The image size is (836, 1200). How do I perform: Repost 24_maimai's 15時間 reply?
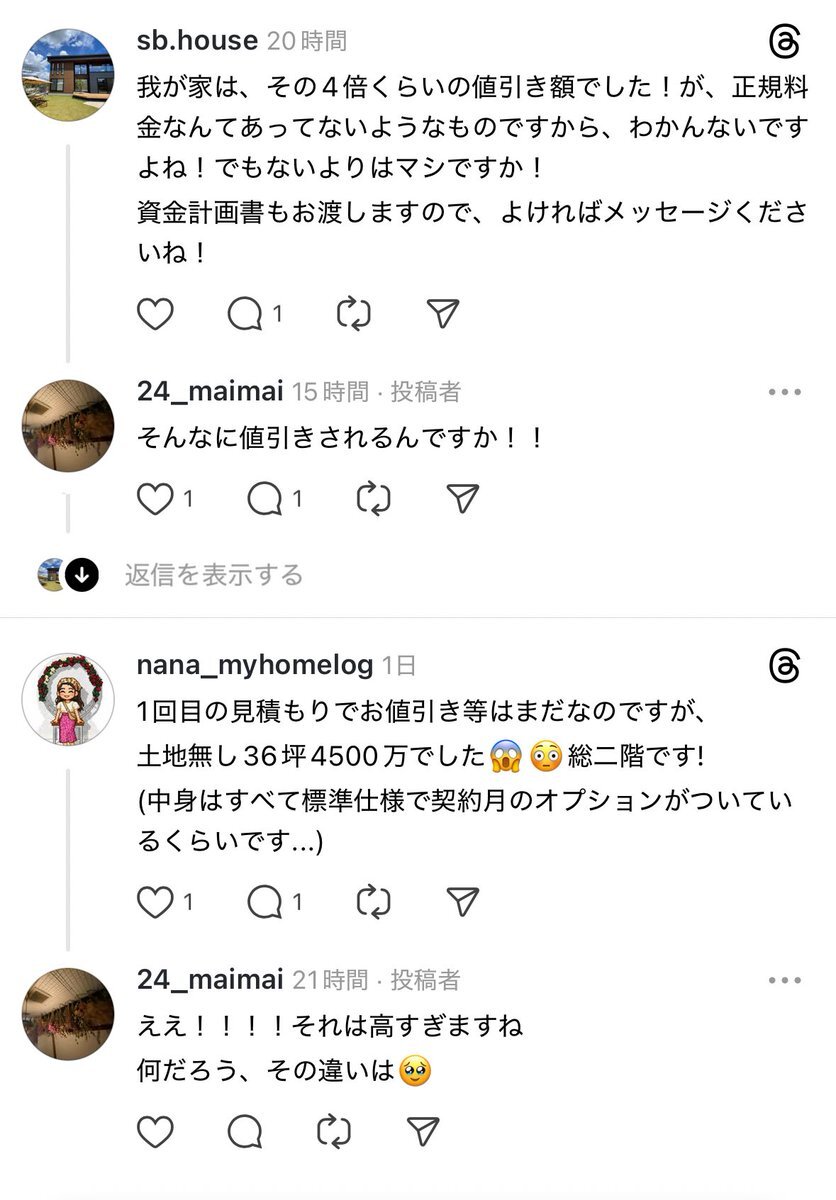(x=373, y=498)
